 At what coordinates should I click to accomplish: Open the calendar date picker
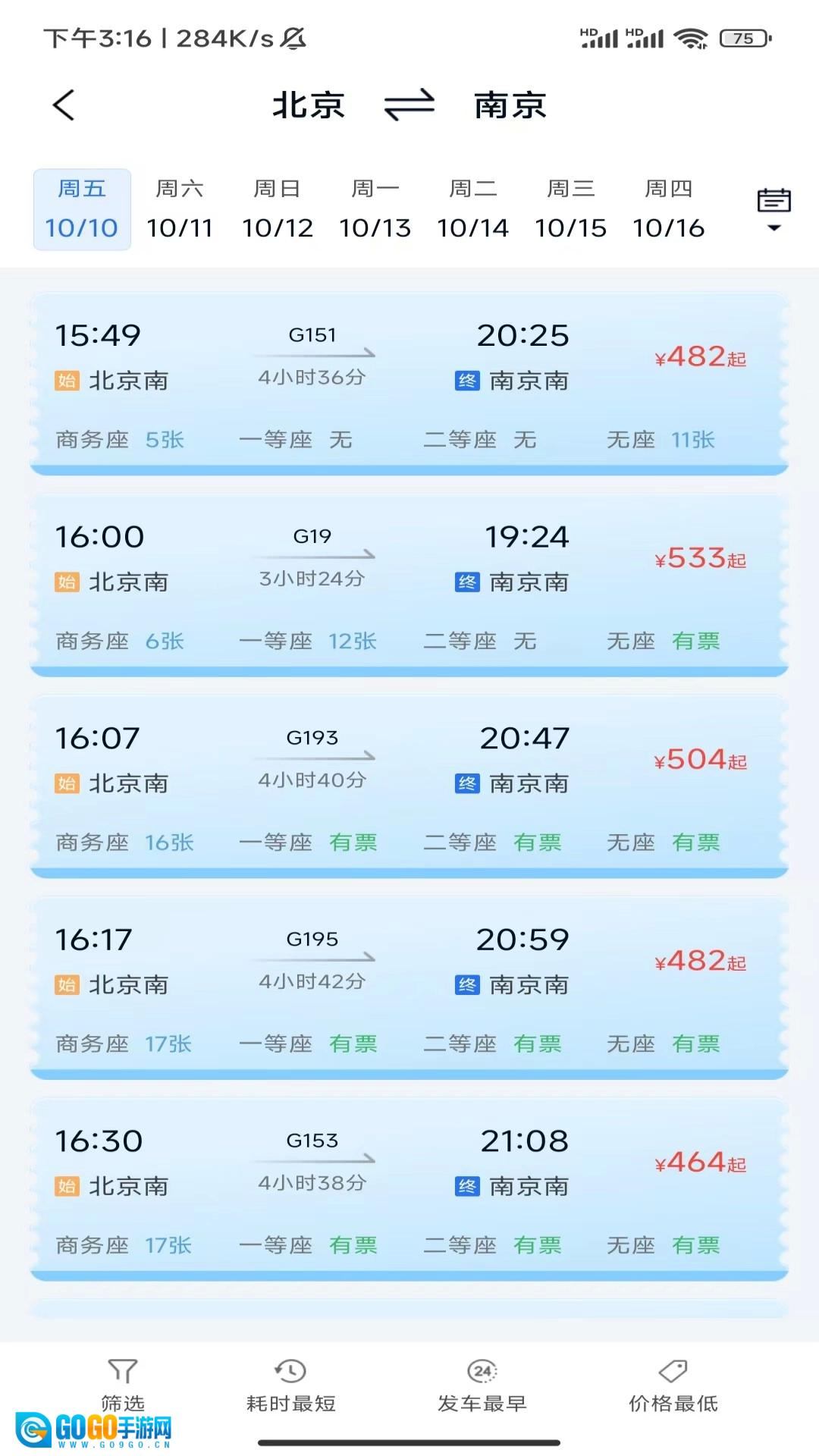(773, 209)
